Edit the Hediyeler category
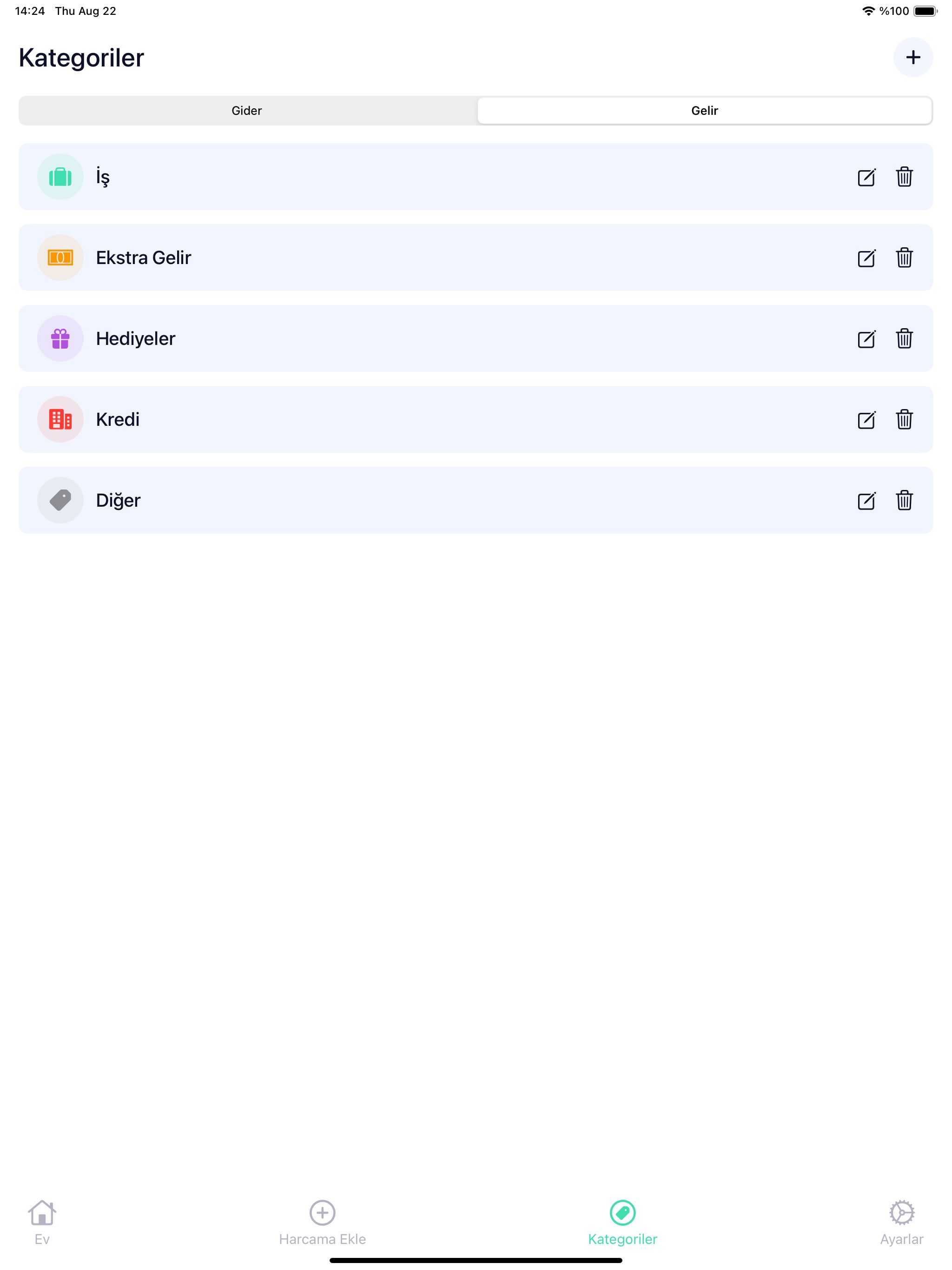This screenshot has width=952, height=1270. pos(866,339)
